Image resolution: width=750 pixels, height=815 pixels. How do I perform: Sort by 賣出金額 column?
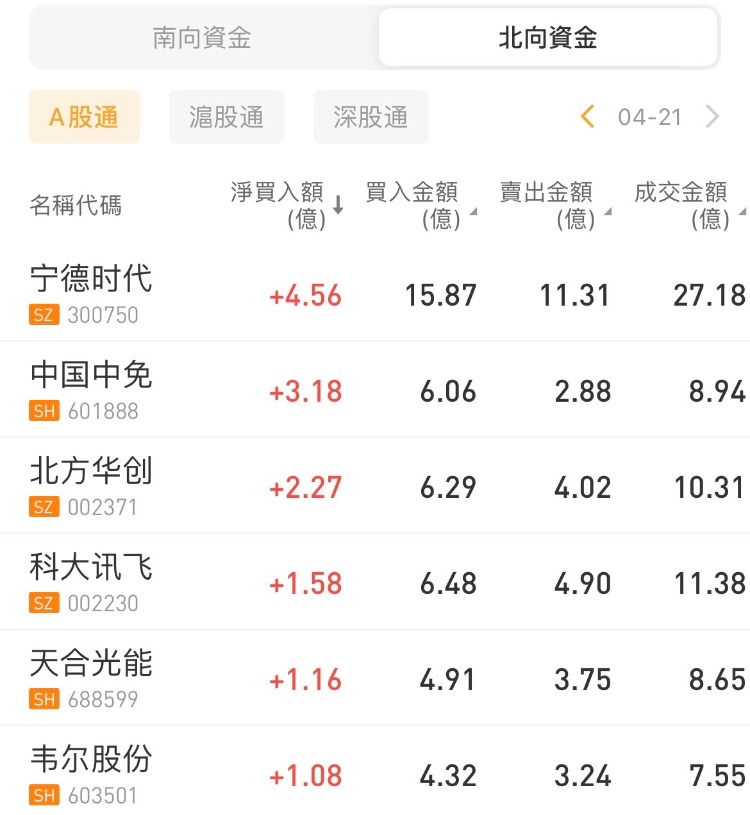(x=553, y=205)
